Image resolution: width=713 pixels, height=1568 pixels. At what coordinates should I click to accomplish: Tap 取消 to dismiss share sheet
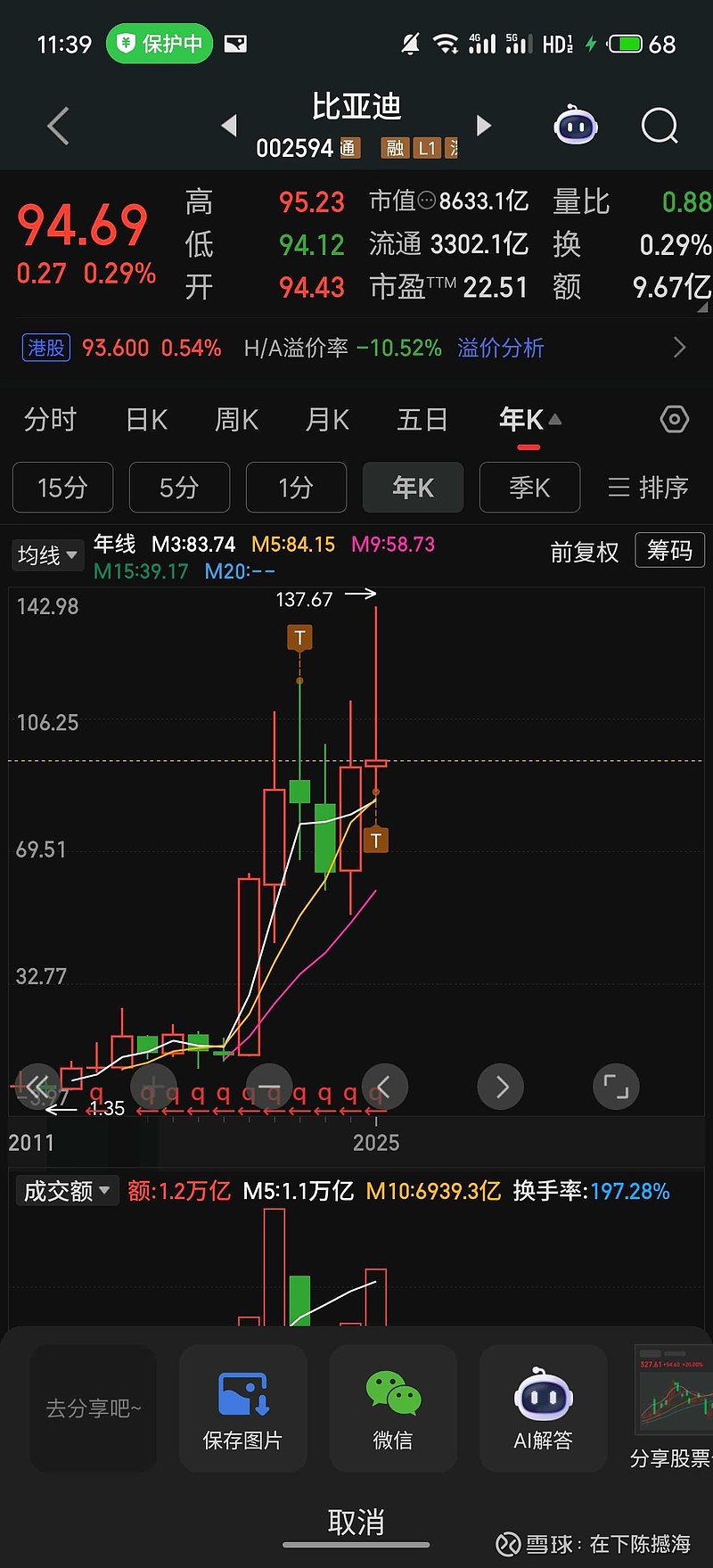coord(356,1520)
